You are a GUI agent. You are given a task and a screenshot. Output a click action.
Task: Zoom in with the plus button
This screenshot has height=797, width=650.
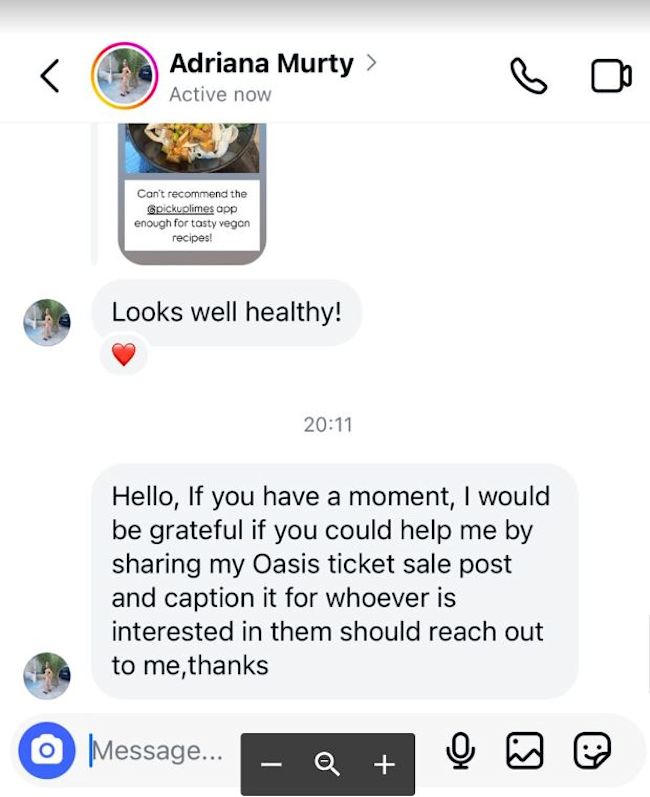tap(384, 765)
